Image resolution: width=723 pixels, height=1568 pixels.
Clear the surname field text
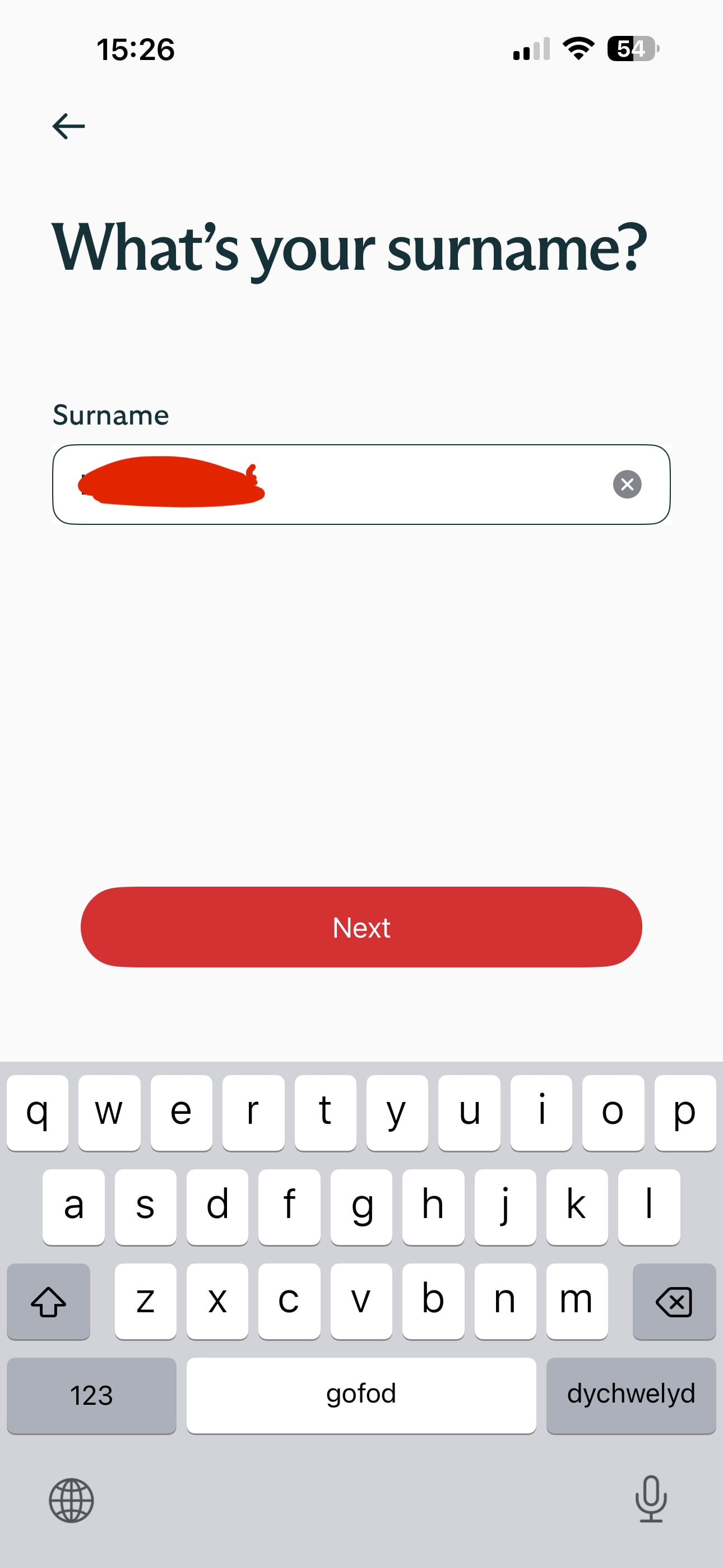click(627, 485)
